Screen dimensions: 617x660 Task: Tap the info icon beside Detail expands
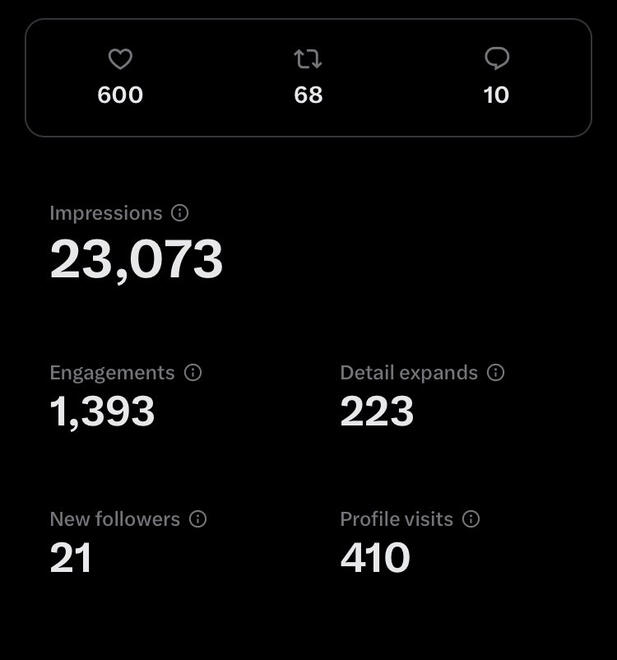[x=496, y=372]
